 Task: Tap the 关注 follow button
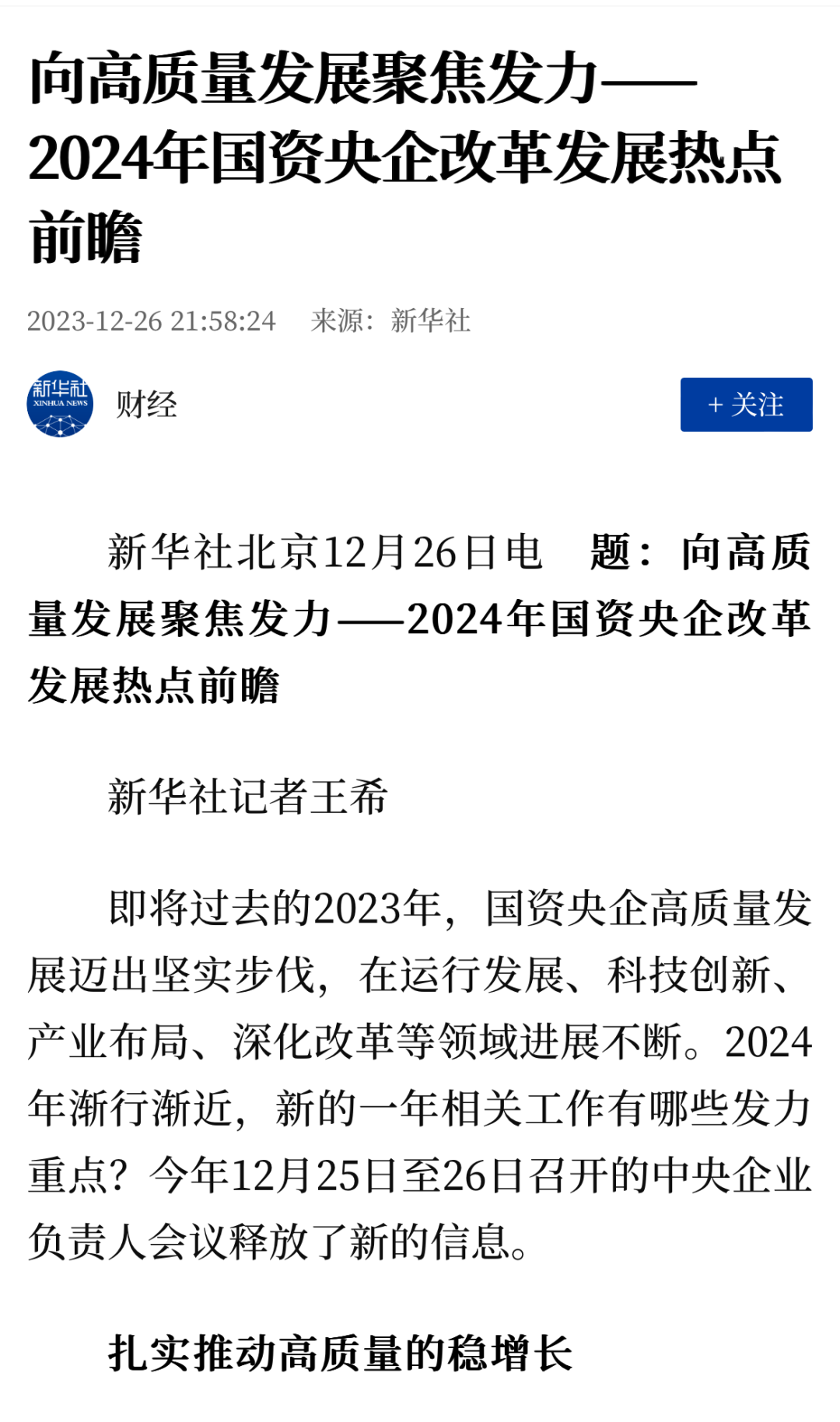[x=745, y=405]
